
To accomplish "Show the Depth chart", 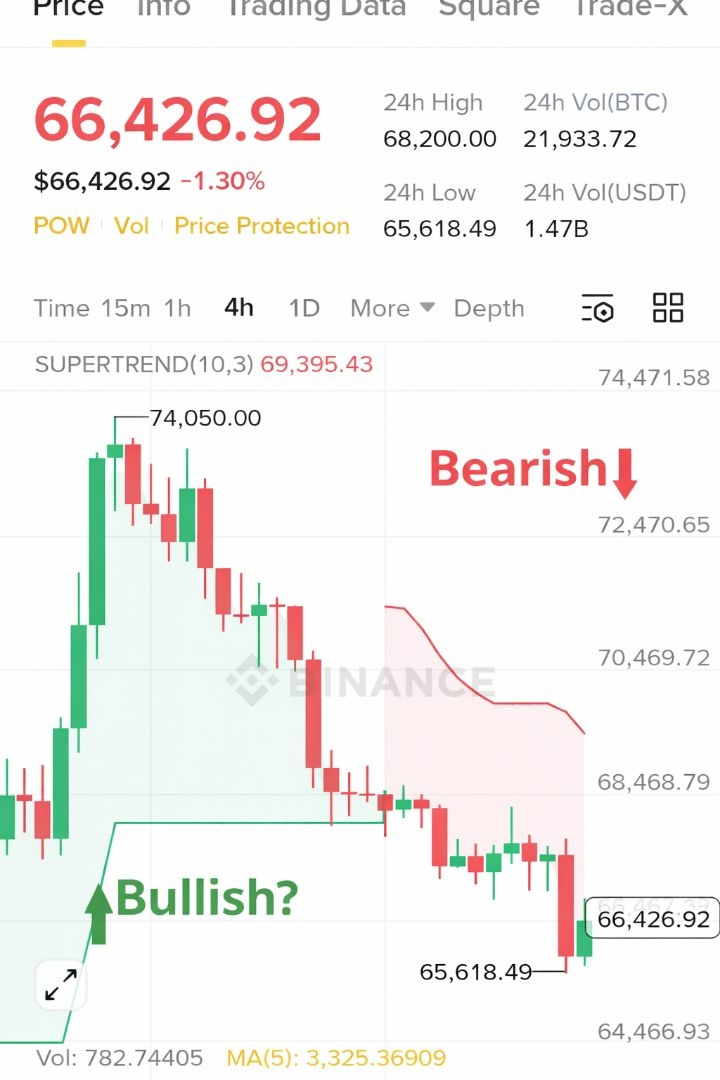I will (x=489, y=308).
